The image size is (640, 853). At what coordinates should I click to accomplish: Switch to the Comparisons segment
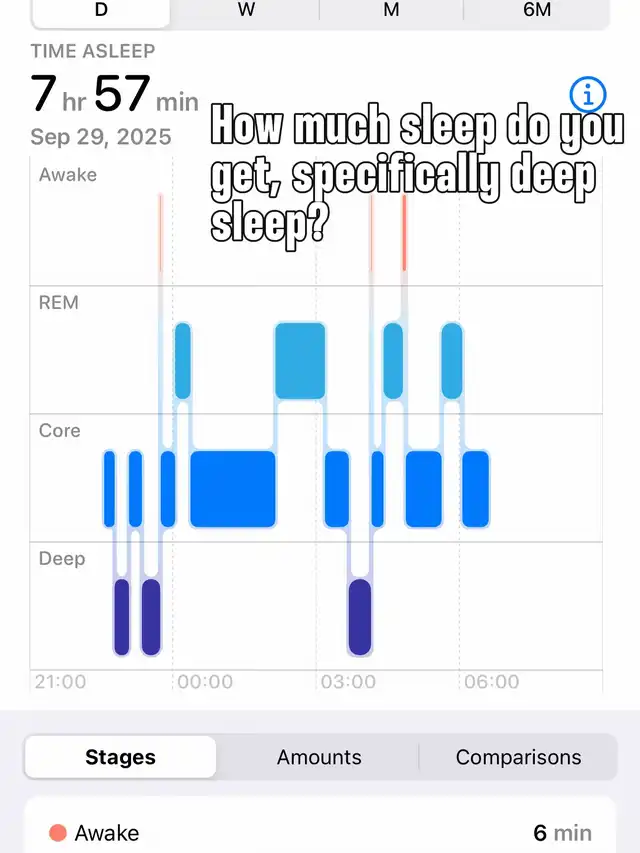(x=518, y=757)
